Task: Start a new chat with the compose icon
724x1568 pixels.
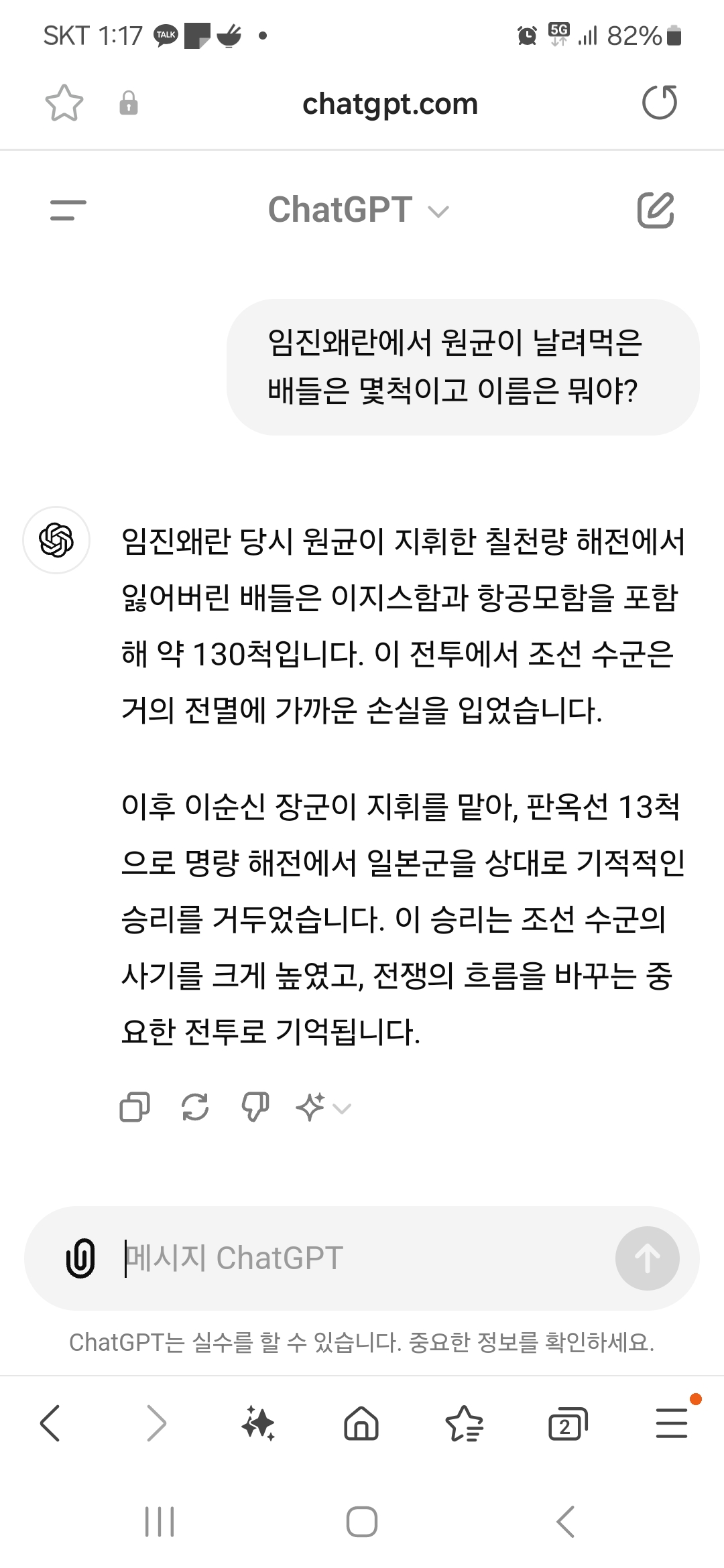Action: point(655,210)
